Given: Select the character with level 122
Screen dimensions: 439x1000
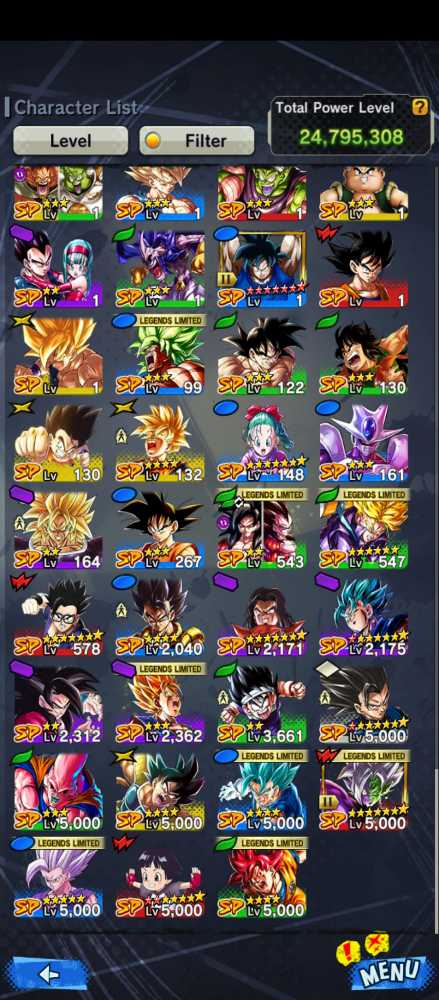Looking at the screenshot, I should [x=262, y=354].
